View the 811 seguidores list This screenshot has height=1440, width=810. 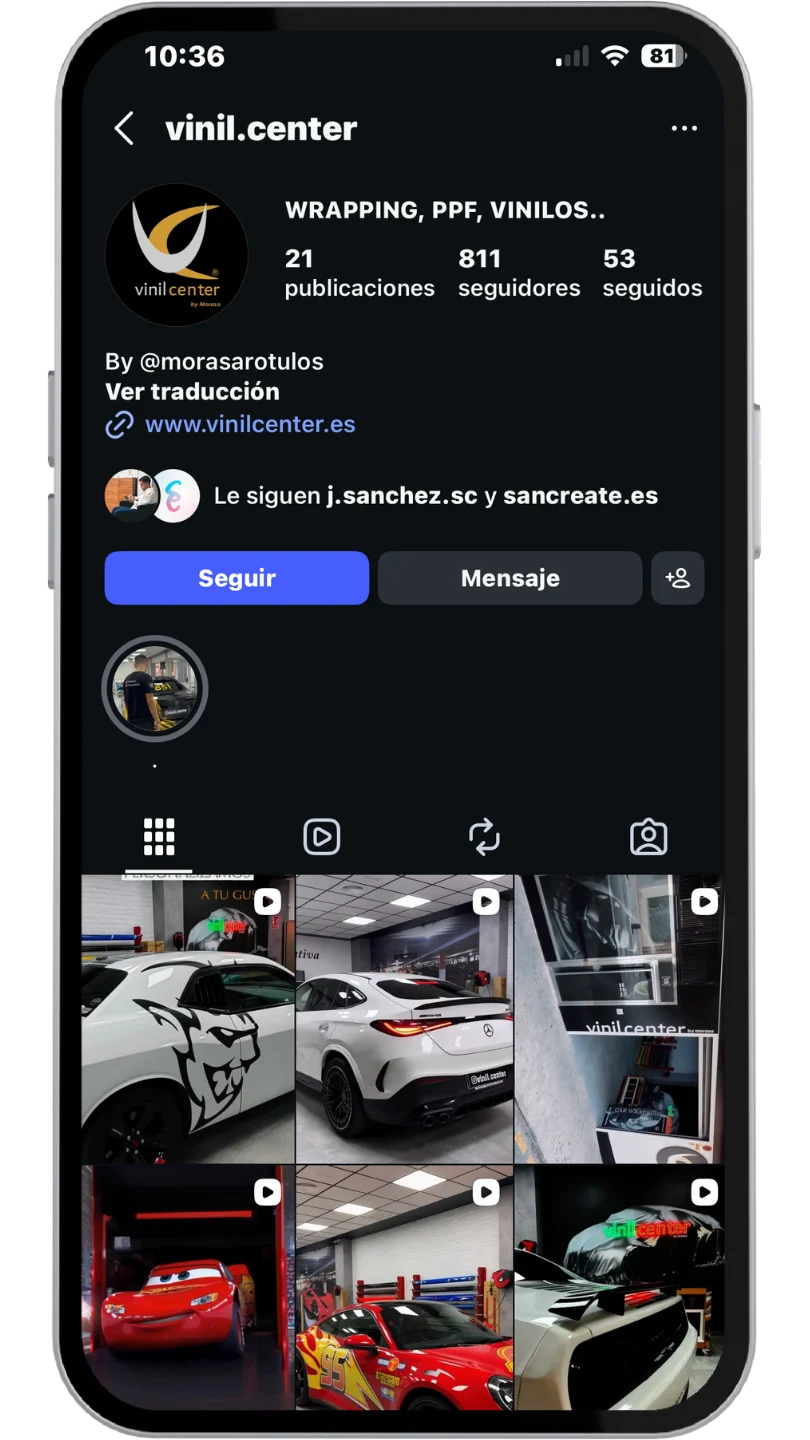point(518,273)
